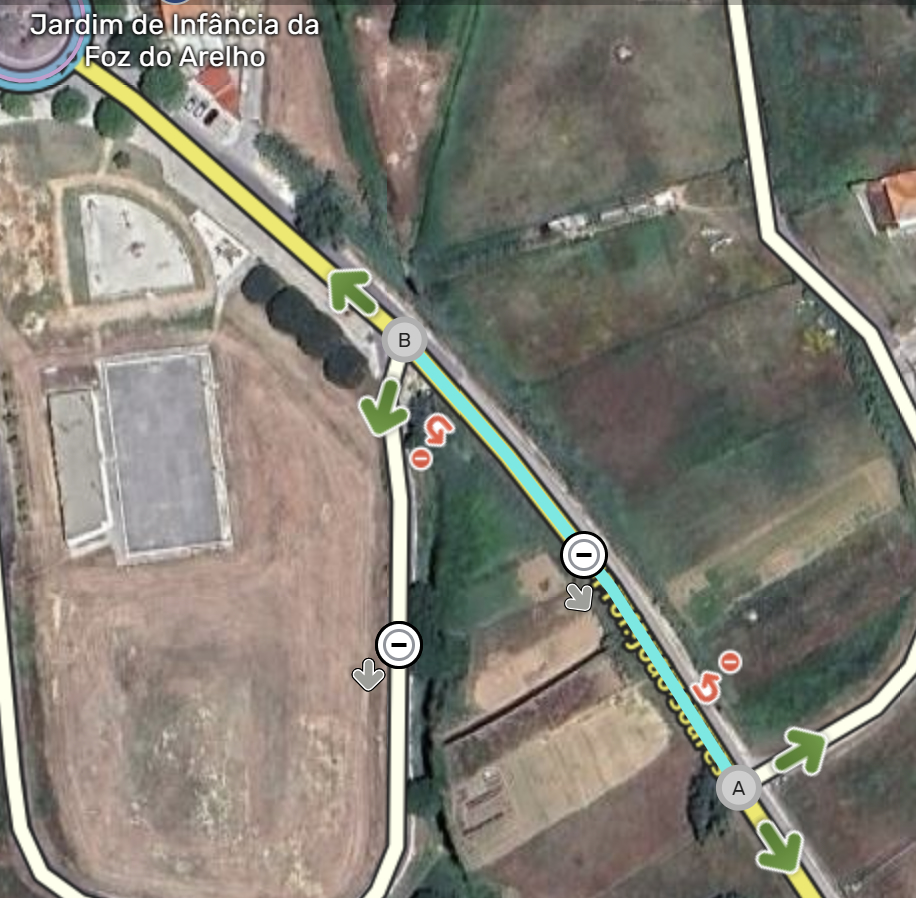Select junction node B

(x=404, y=341)
